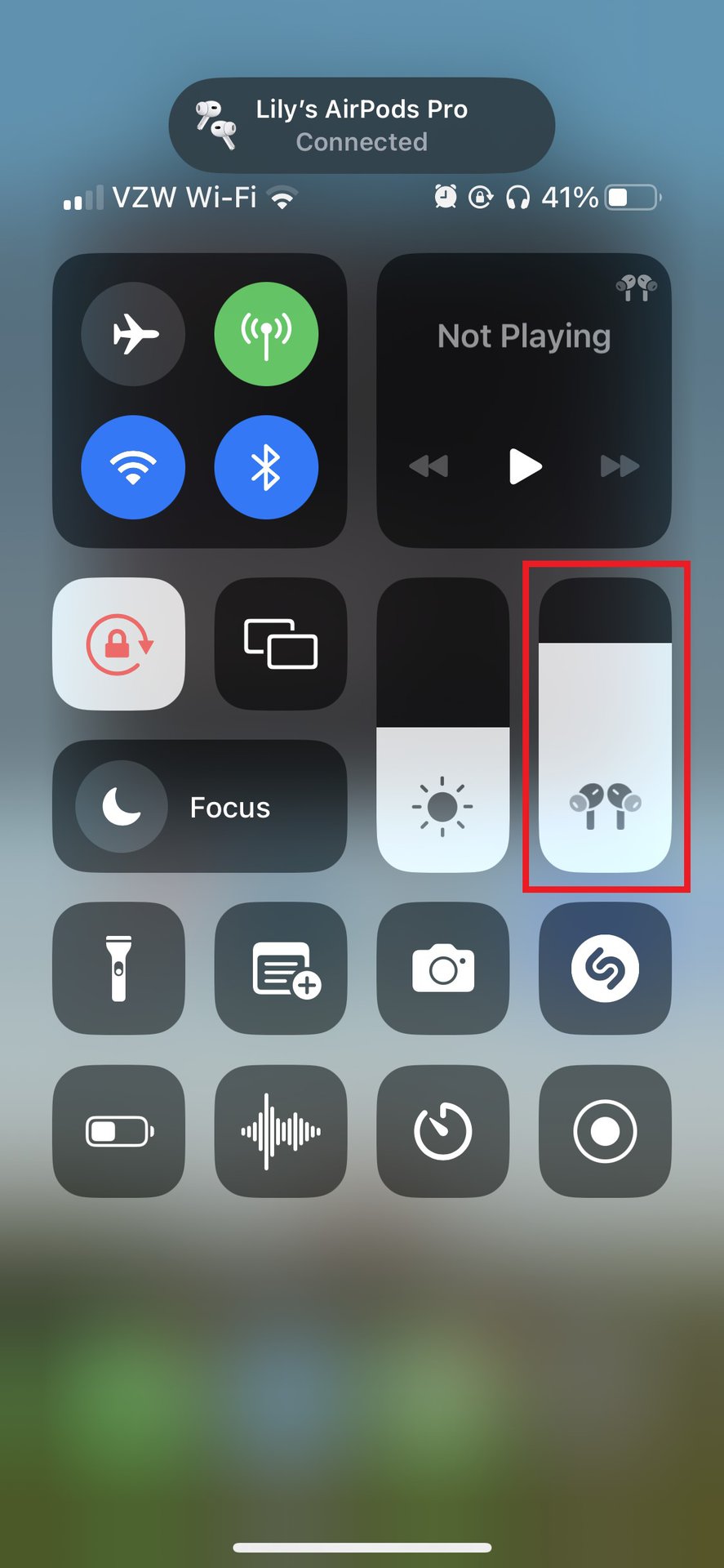Turn off Cellular Data
The width and height of the screenshot is (724, 1568).
click(x=266, y=333)
